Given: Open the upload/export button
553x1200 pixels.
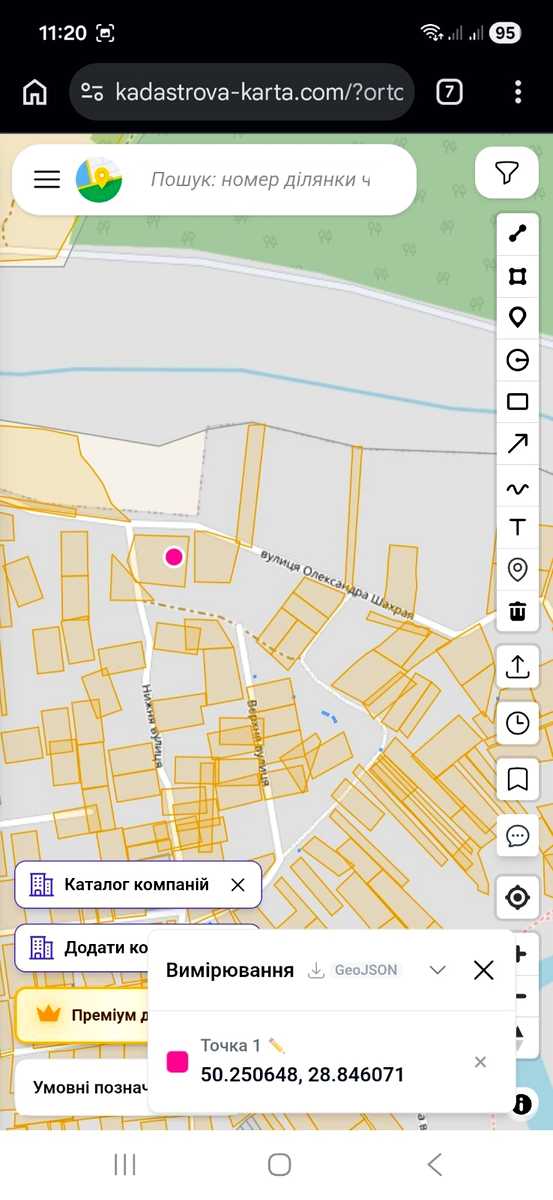Looking at the screenshot, I should 517,667.
